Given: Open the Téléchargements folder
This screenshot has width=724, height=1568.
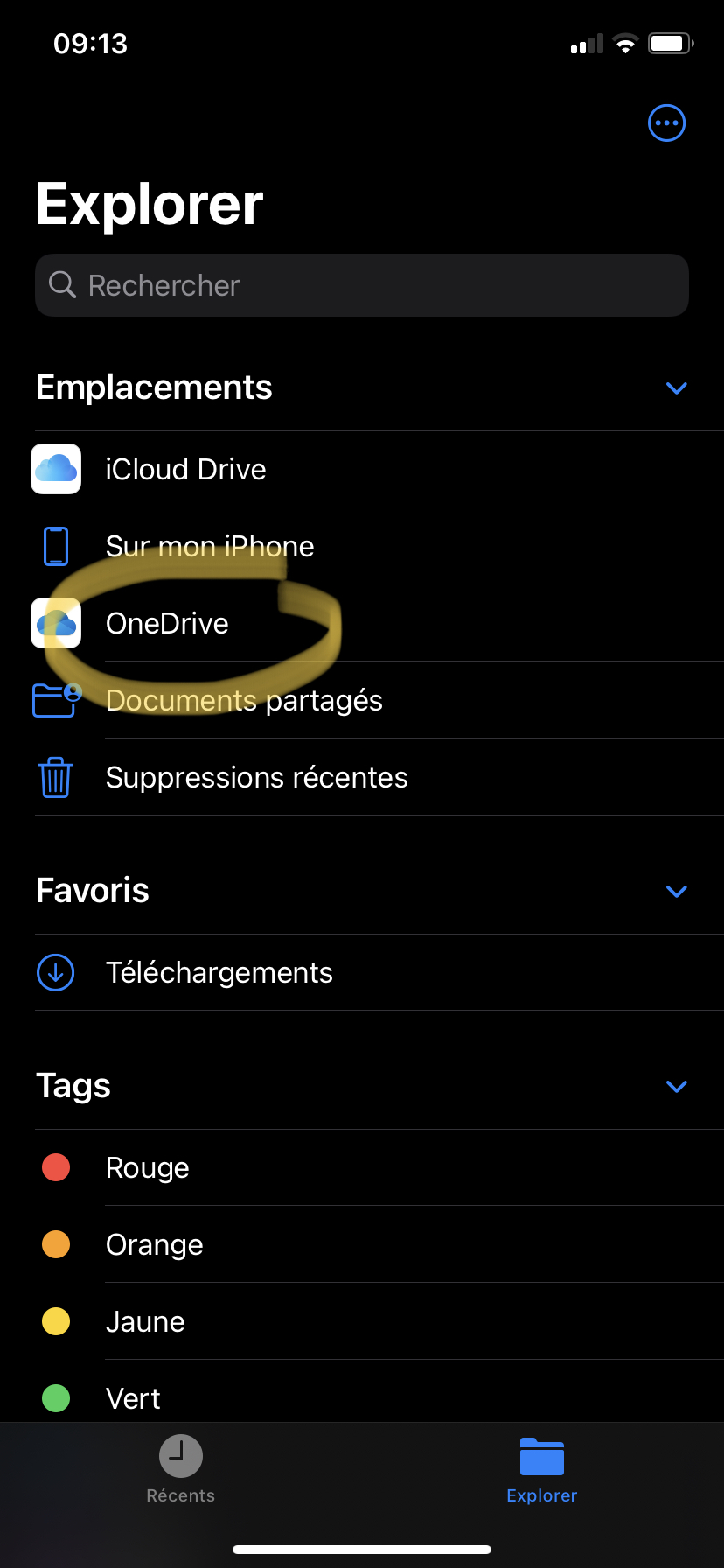Looking at the screenshot, I should (362, 972).
